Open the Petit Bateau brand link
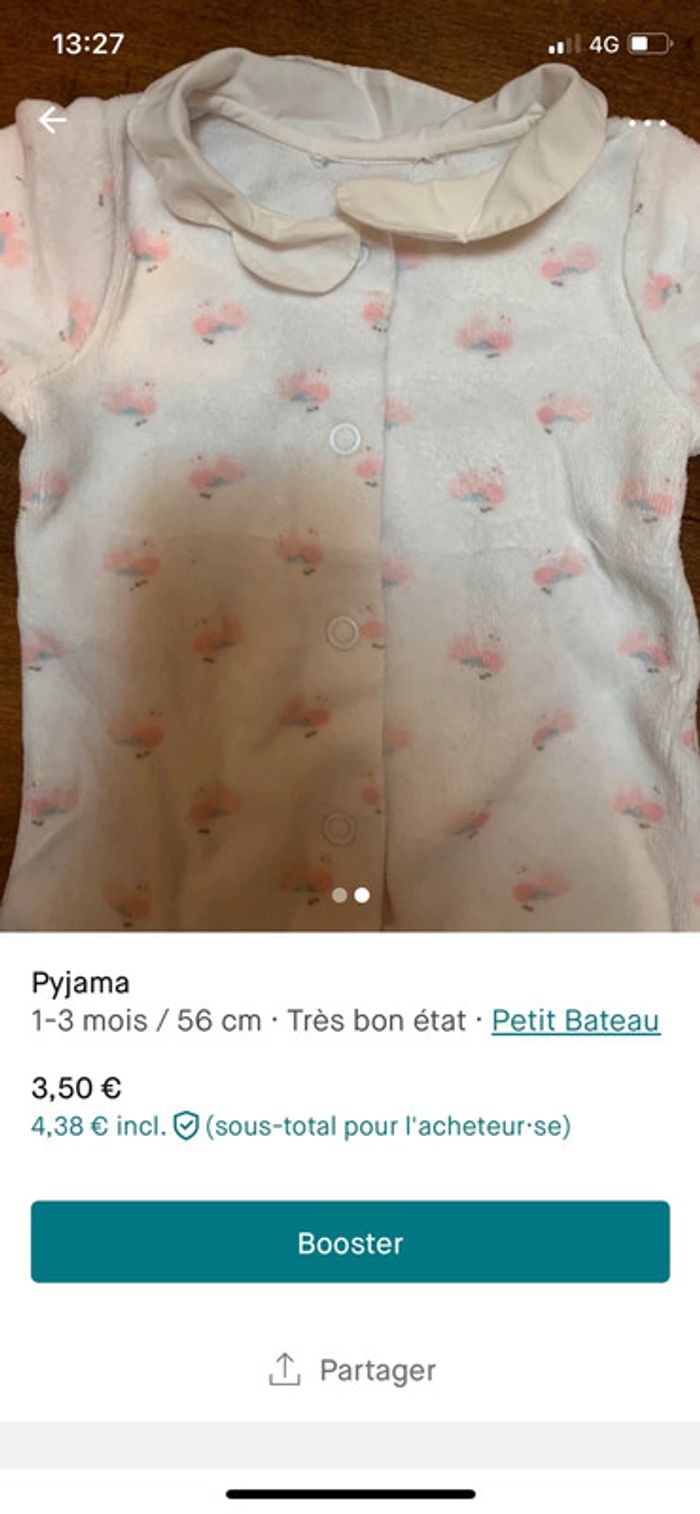700x1514 pixels. 575,1021
